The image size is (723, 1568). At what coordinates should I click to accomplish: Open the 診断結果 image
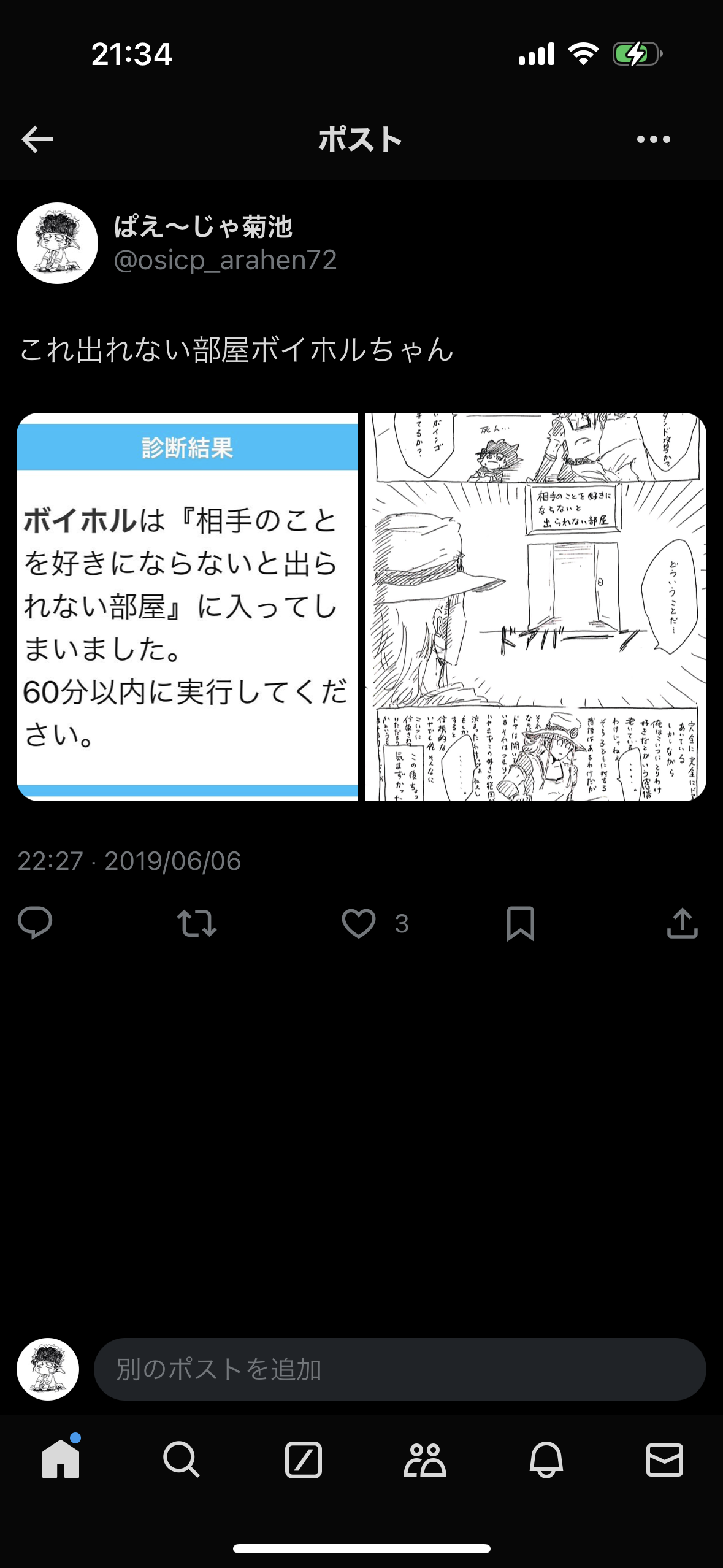tap(188, 606)
